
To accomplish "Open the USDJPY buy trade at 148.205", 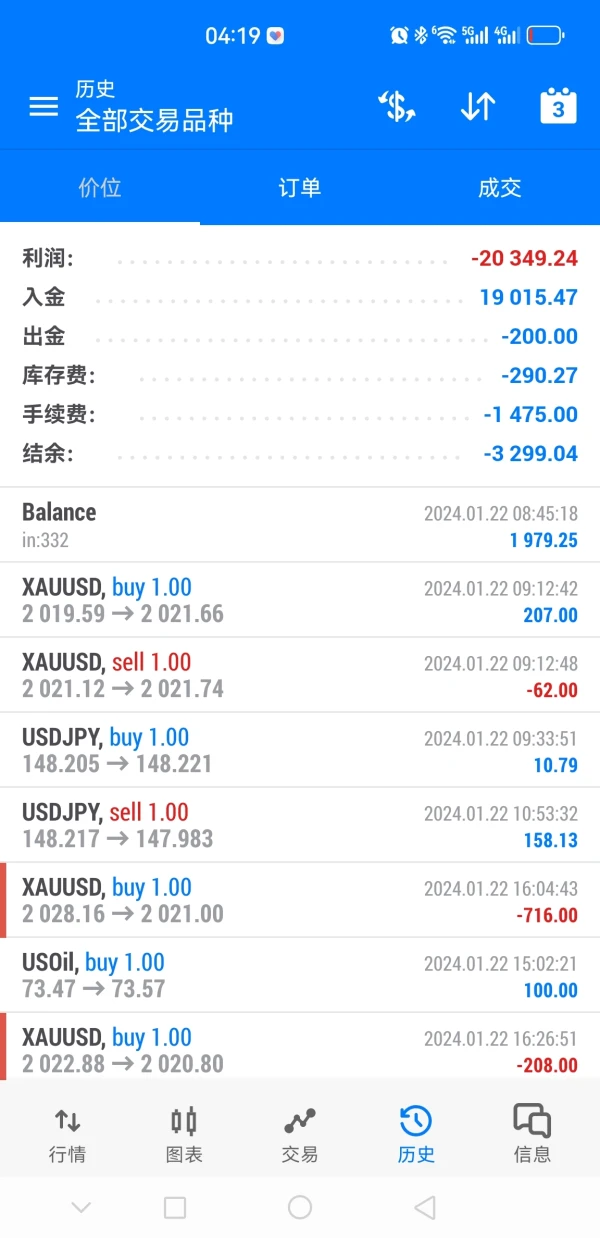I will coord(300,750).
